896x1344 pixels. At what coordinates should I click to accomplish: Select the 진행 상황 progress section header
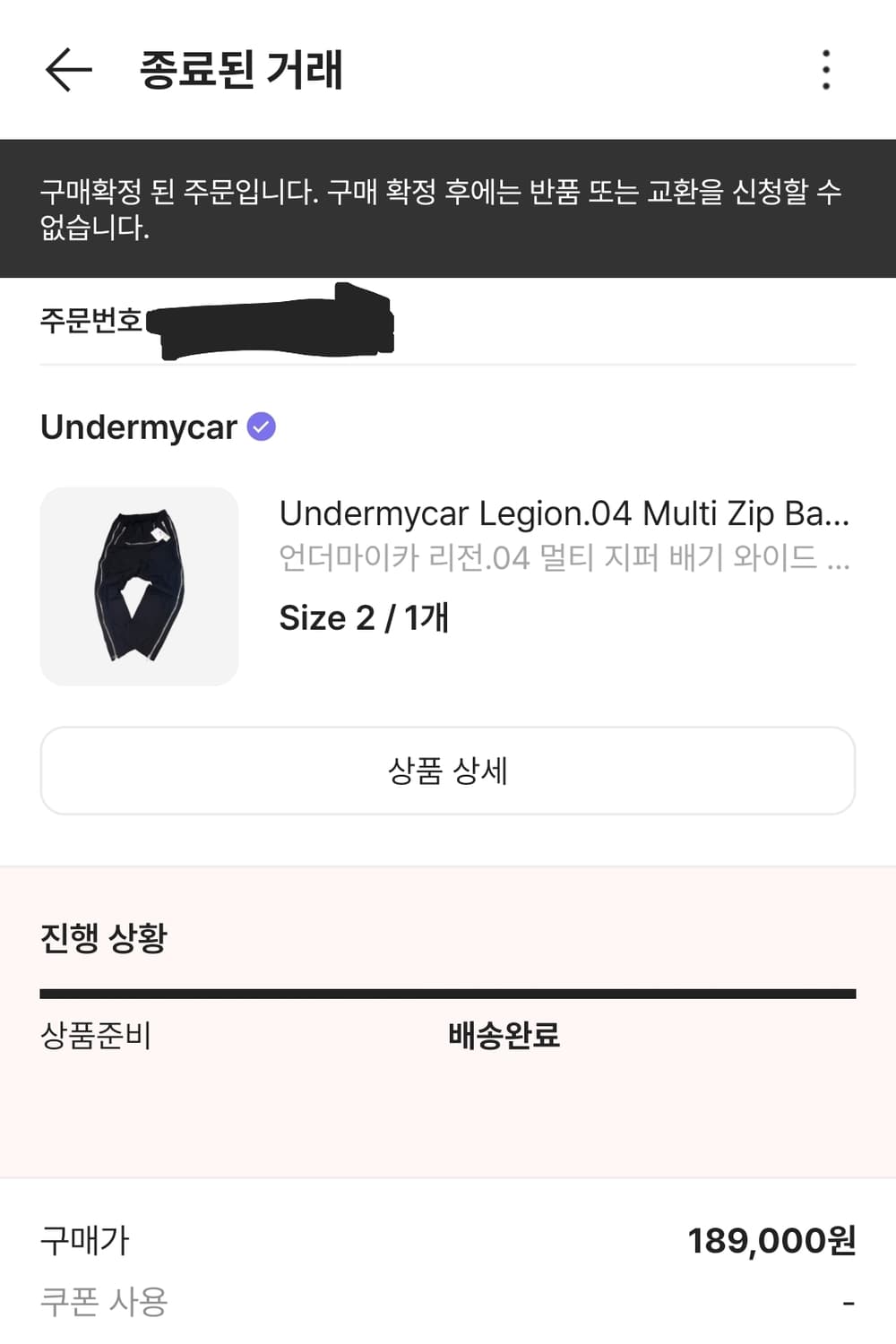[x=103, y=939]
